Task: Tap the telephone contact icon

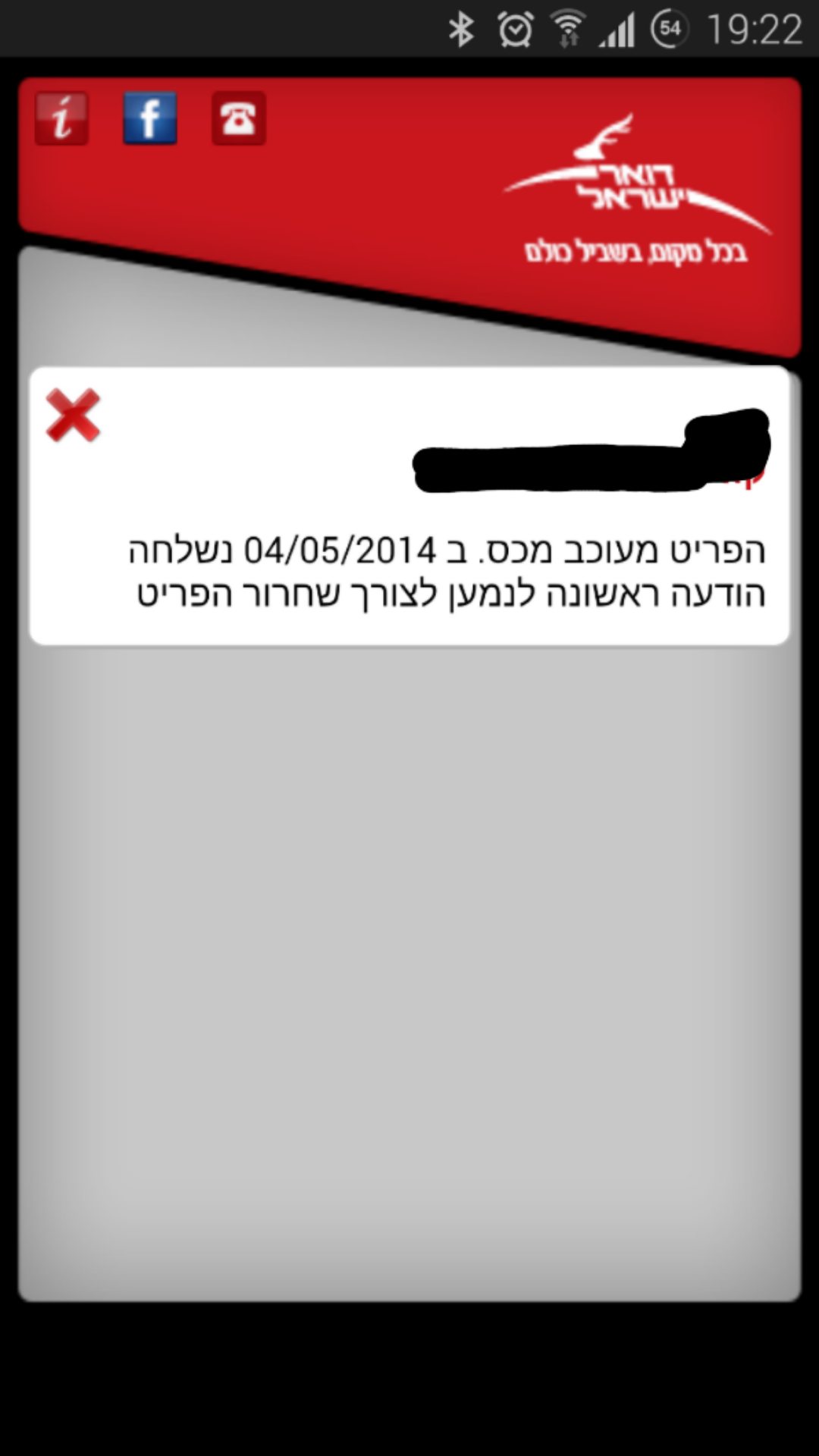Action: [x=238, y=119]
